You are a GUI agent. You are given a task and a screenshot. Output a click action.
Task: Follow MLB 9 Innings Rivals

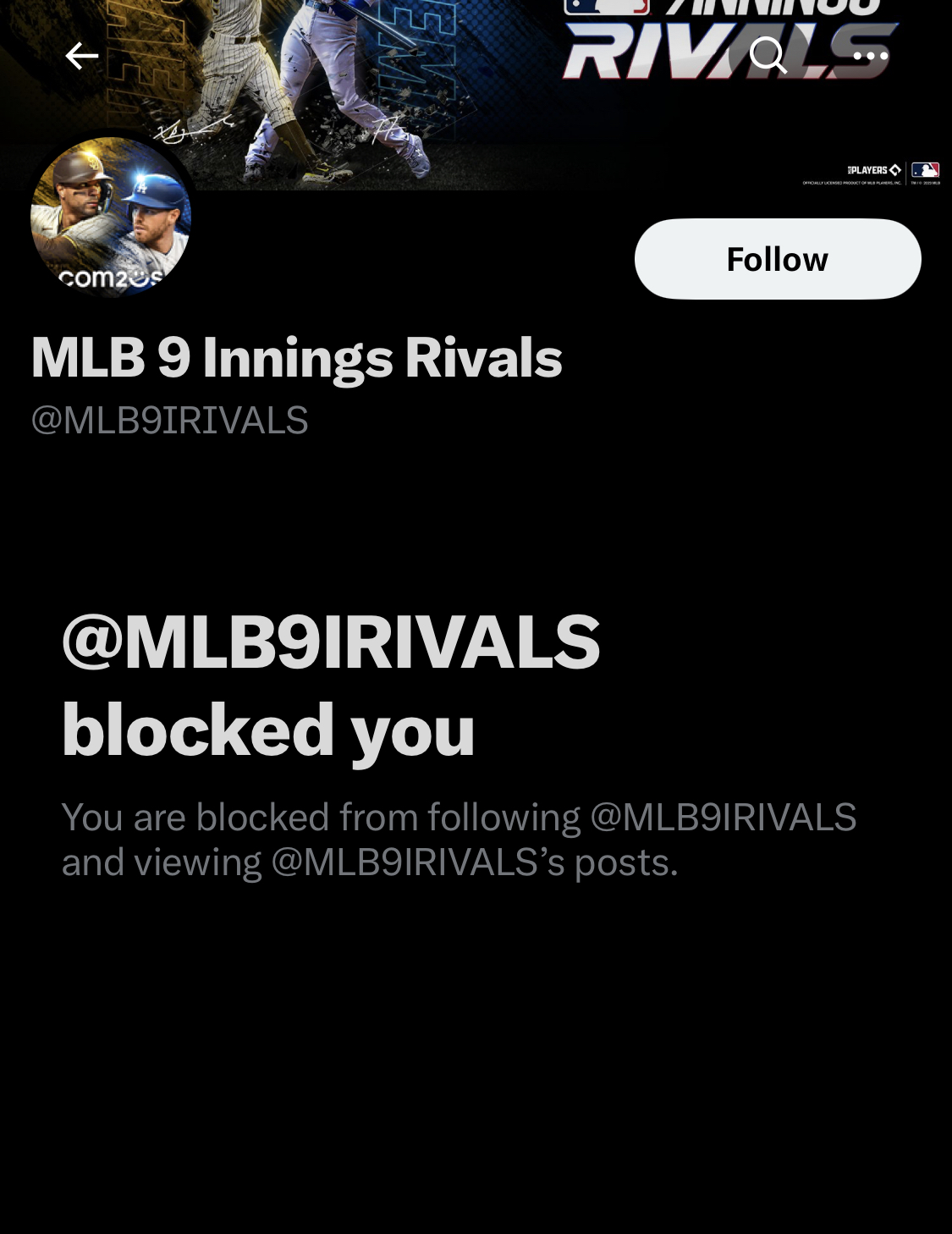778,259
